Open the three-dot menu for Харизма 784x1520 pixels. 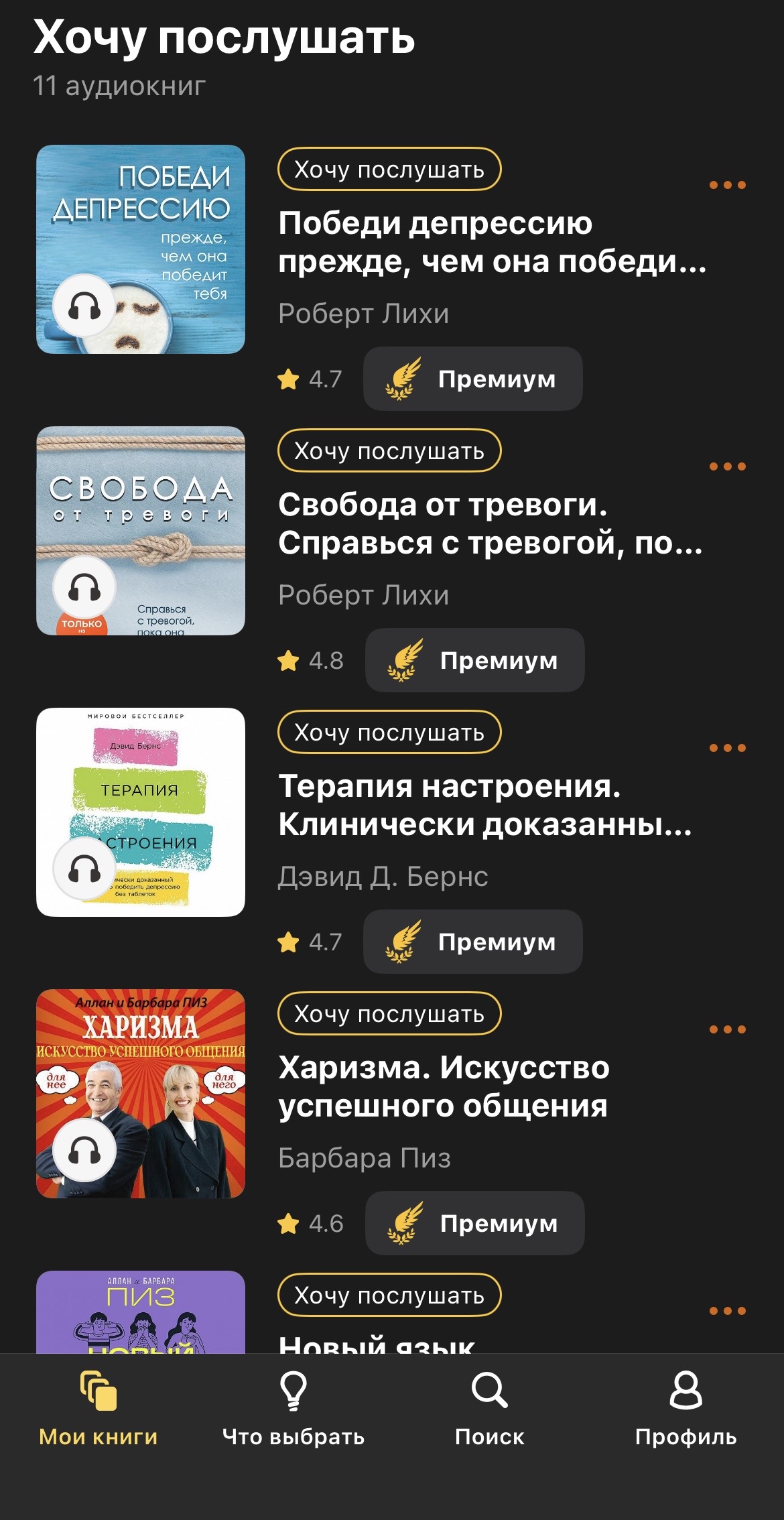727,1029
